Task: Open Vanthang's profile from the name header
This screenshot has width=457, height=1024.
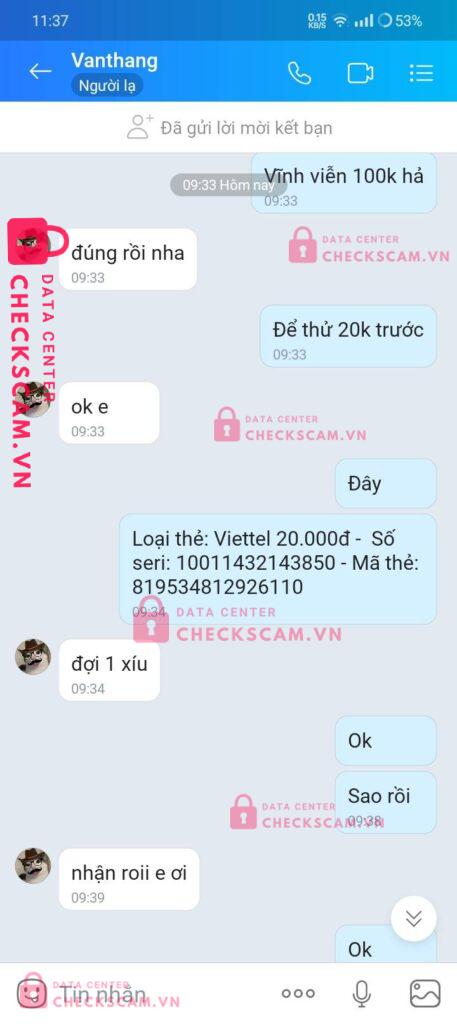Action: click(114, 61)
